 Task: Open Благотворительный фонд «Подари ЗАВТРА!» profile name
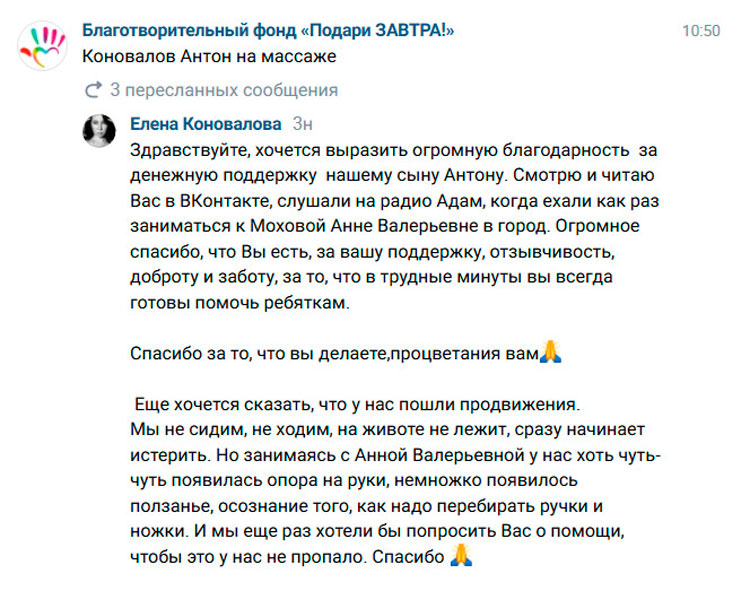268,31
